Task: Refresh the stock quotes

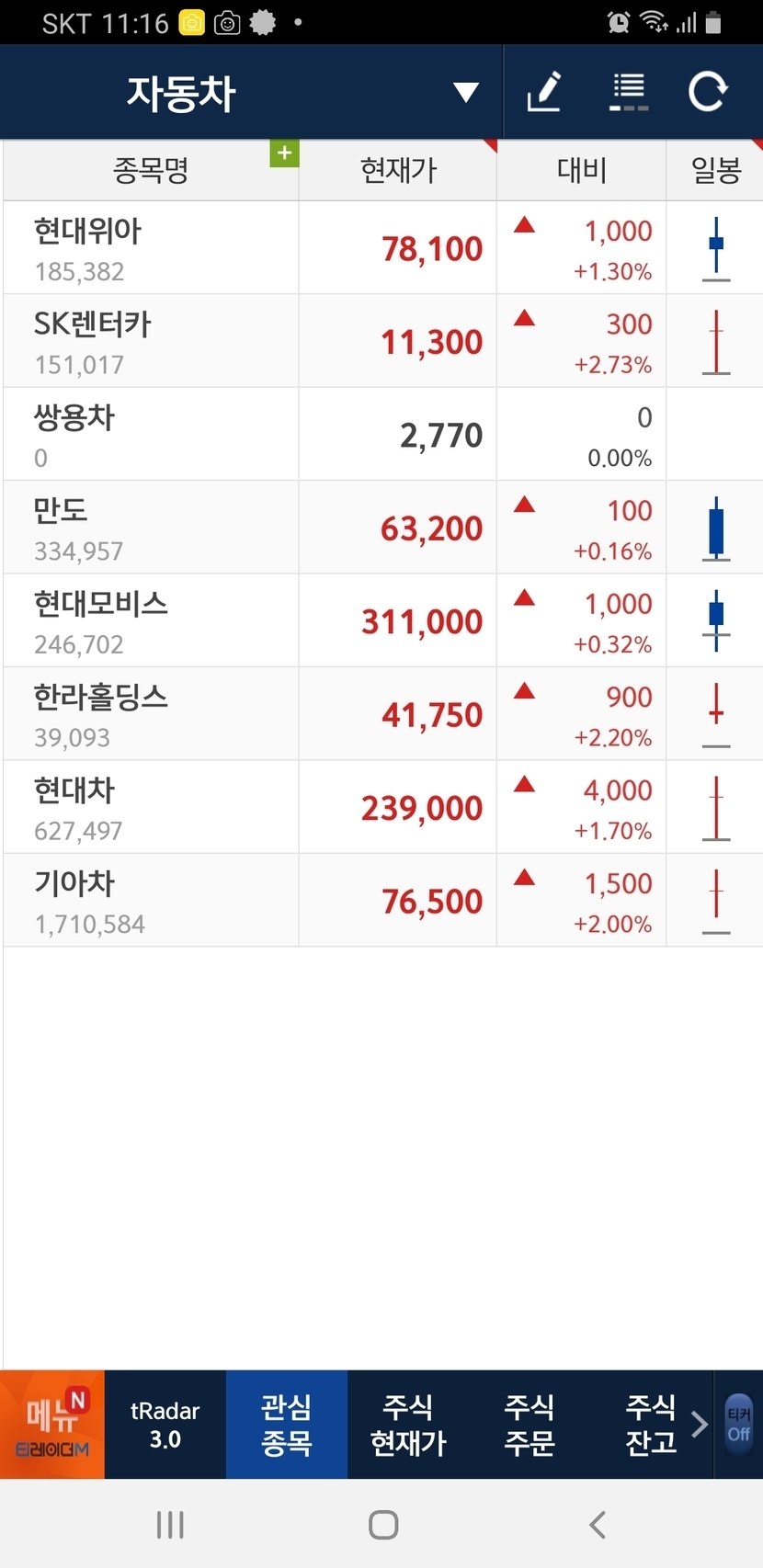Action: [x=708, y=93]
